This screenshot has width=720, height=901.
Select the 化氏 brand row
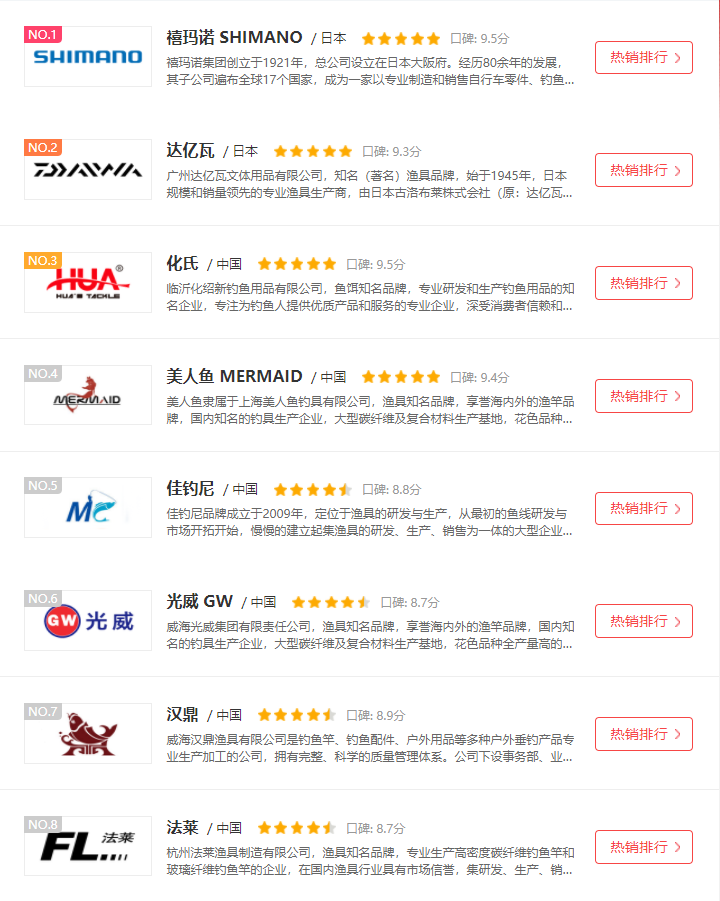[x=182, y=264]
